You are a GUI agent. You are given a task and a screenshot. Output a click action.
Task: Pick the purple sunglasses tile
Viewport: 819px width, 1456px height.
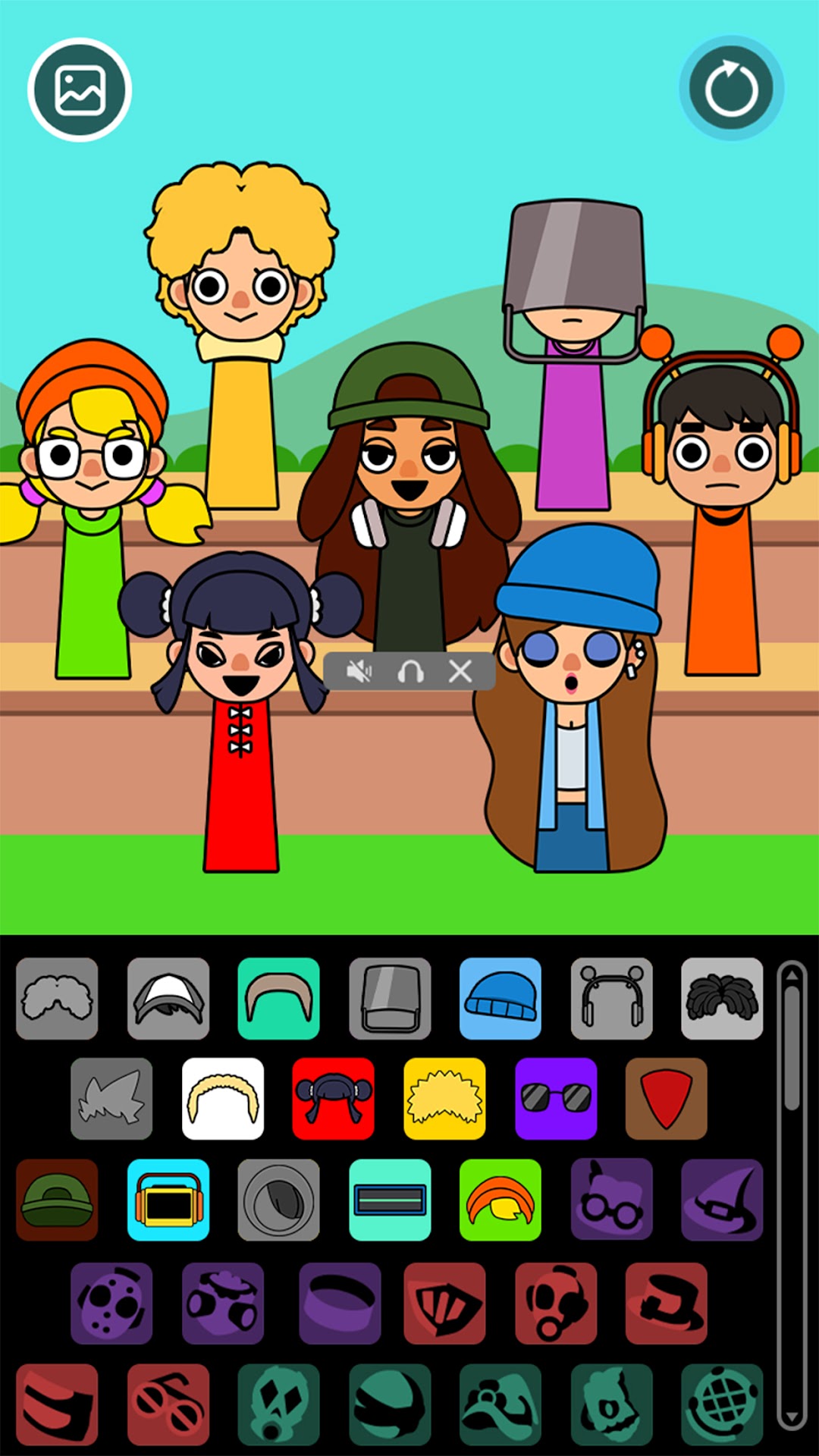[556, 1098]
